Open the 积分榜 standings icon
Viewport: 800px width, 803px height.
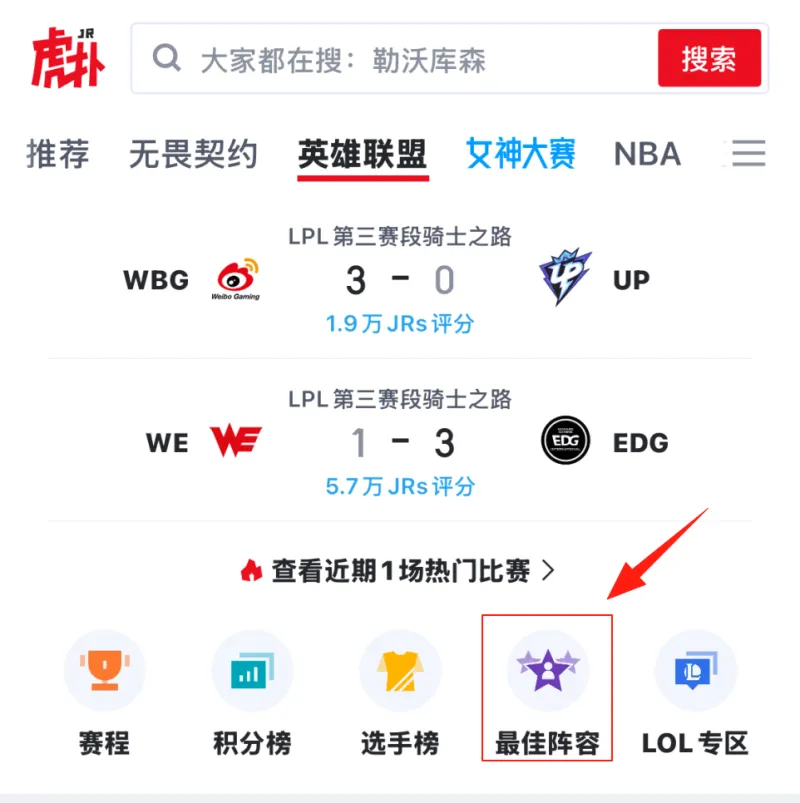251,670
